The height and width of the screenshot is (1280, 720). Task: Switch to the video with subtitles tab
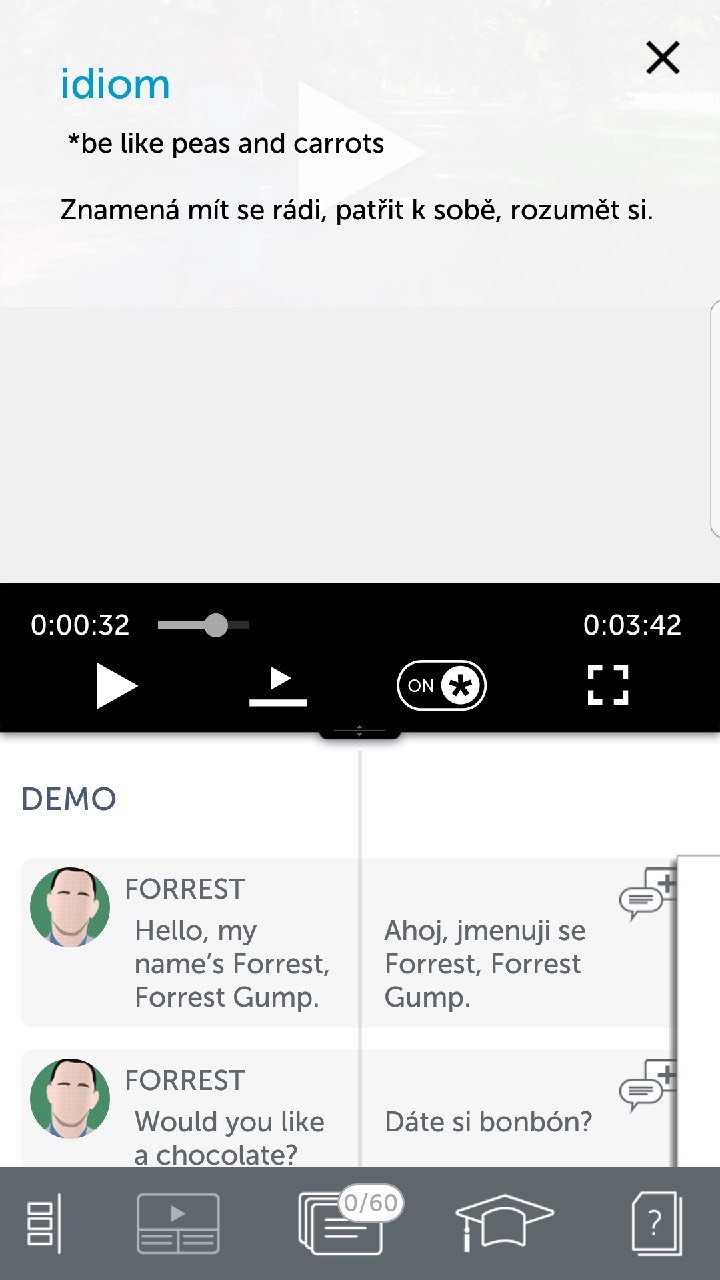(178, 1223)
